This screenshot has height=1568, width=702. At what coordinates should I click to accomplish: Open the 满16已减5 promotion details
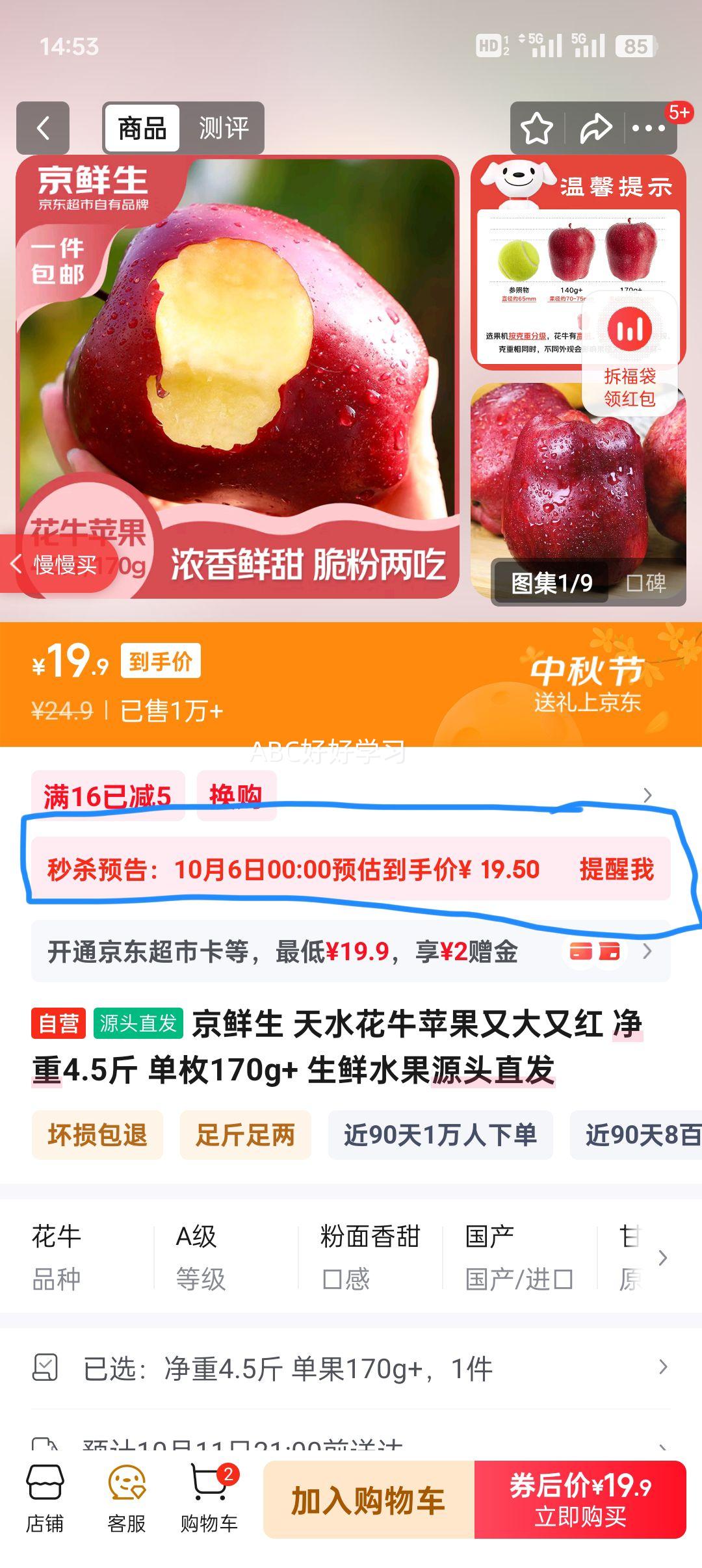click(x=108, y=796)
